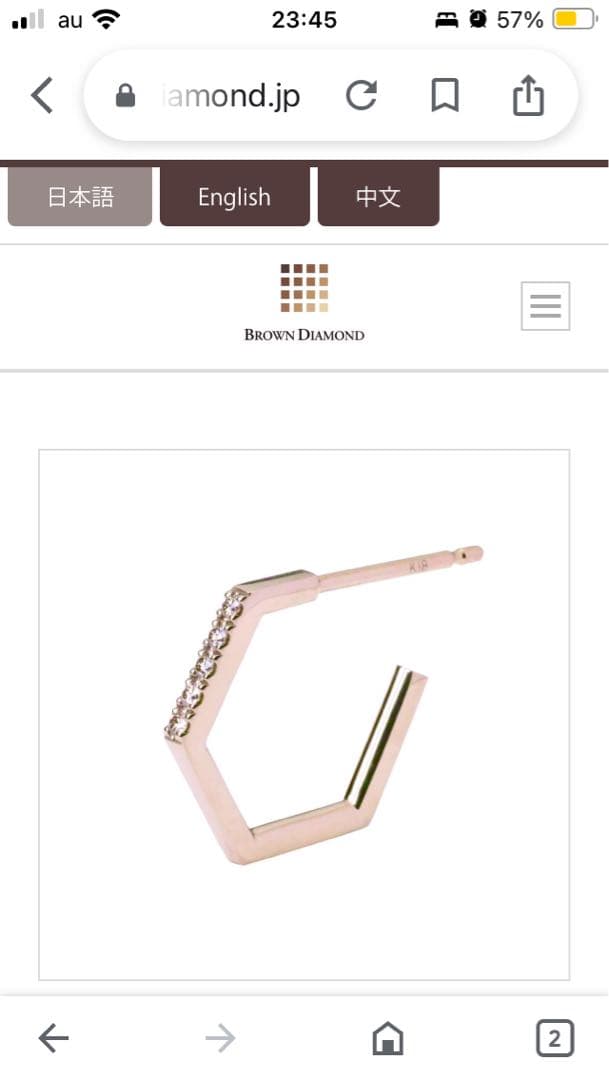609x1080 pixels.
Task: Open the hamburger menu
Action: point(545,305)
